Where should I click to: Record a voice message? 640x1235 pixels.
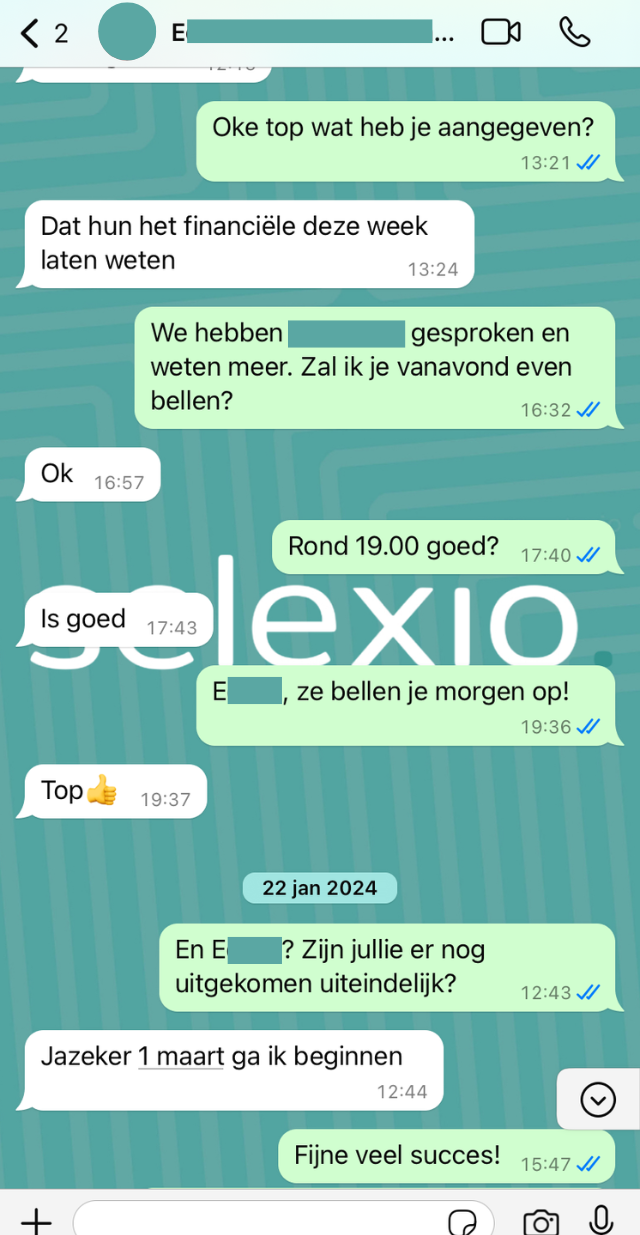600,1220
